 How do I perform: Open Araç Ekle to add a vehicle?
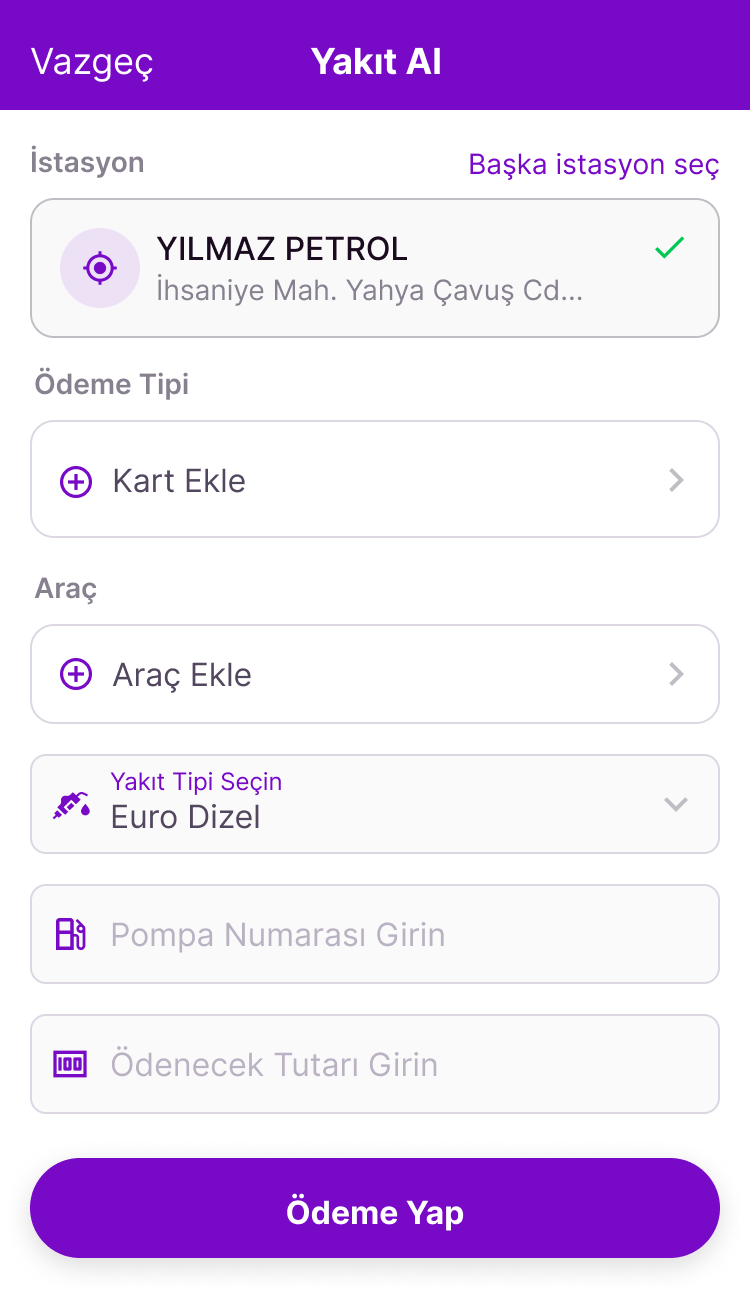point(375,674)
